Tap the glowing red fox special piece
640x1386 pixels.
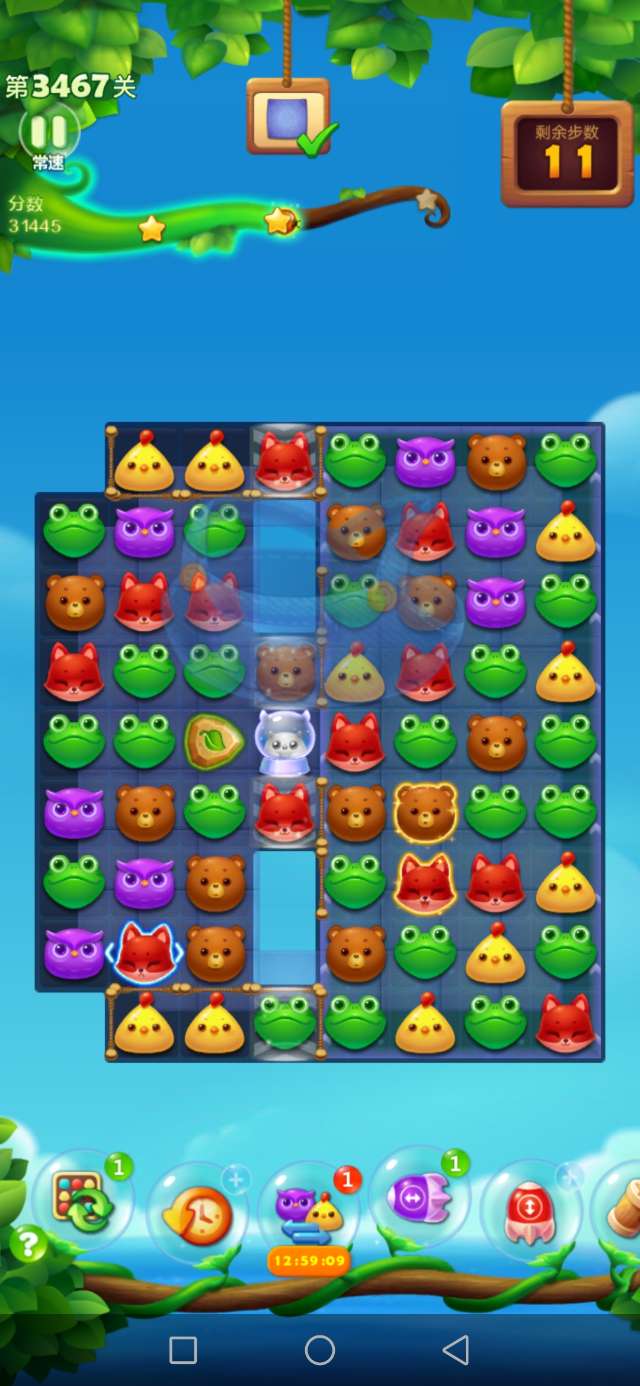tap(425, 882)
